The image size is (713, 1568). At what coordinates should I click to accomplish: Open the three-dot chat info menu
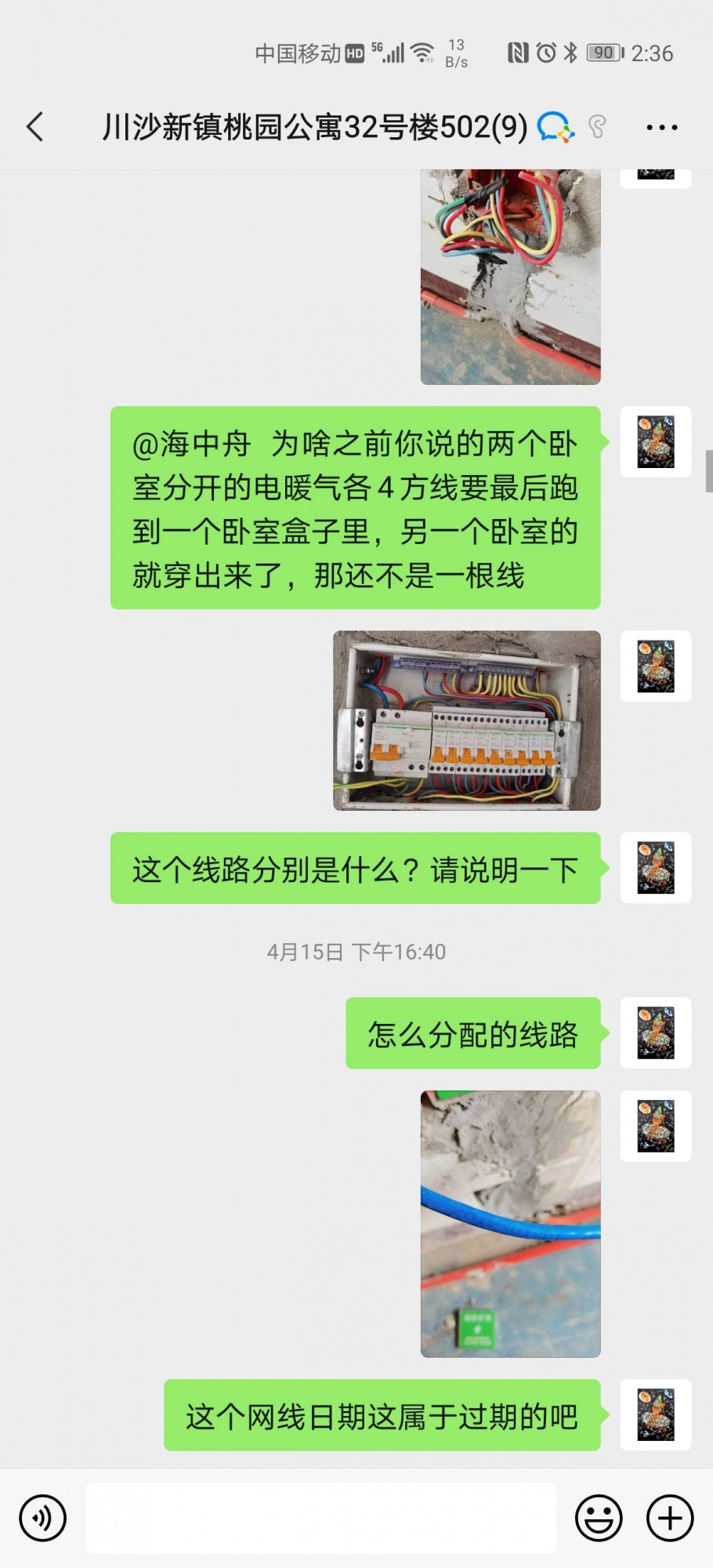pyautogui.click(x=661, y=127)
